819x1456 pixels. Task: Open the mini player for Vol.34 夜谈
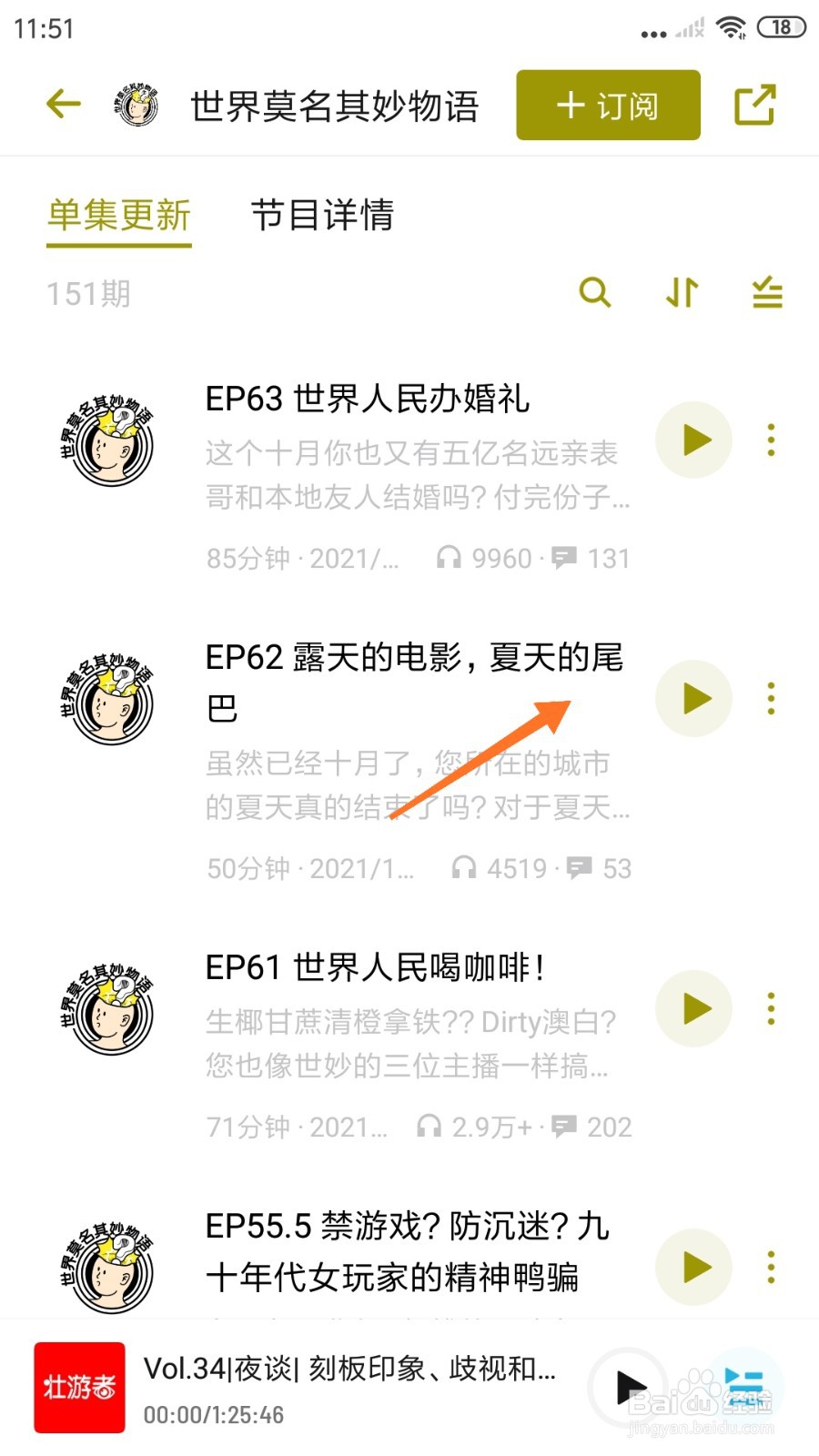tap(349, 1387)
